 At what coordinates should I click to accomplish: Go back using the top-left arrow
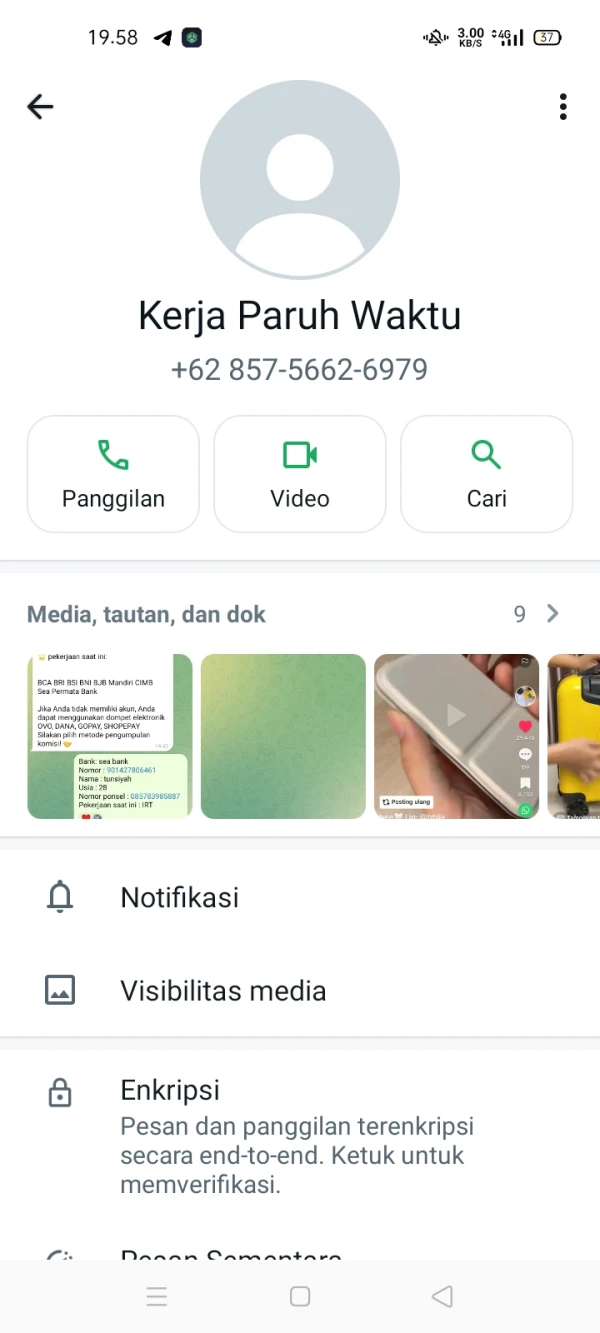point(40,107)
